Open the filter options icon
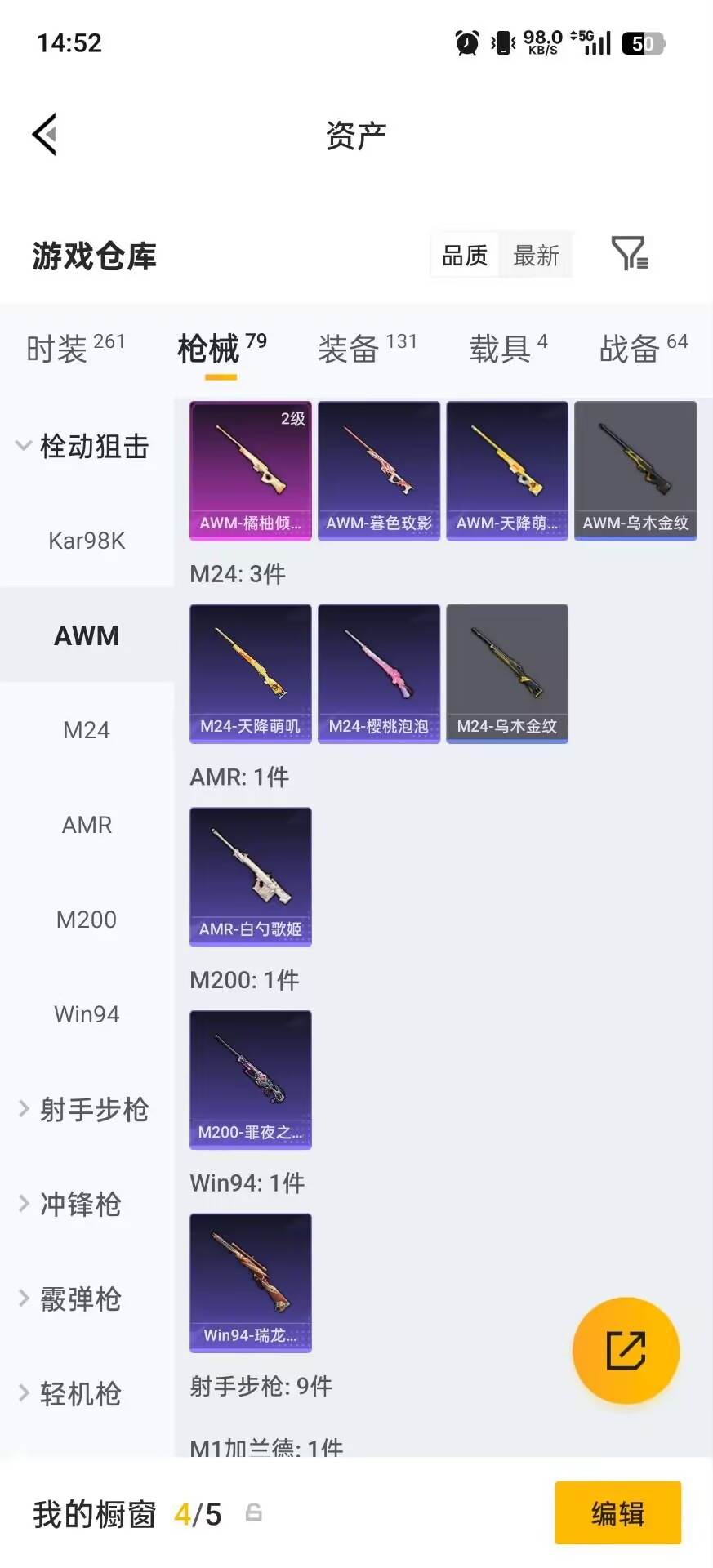 point(629,255)
